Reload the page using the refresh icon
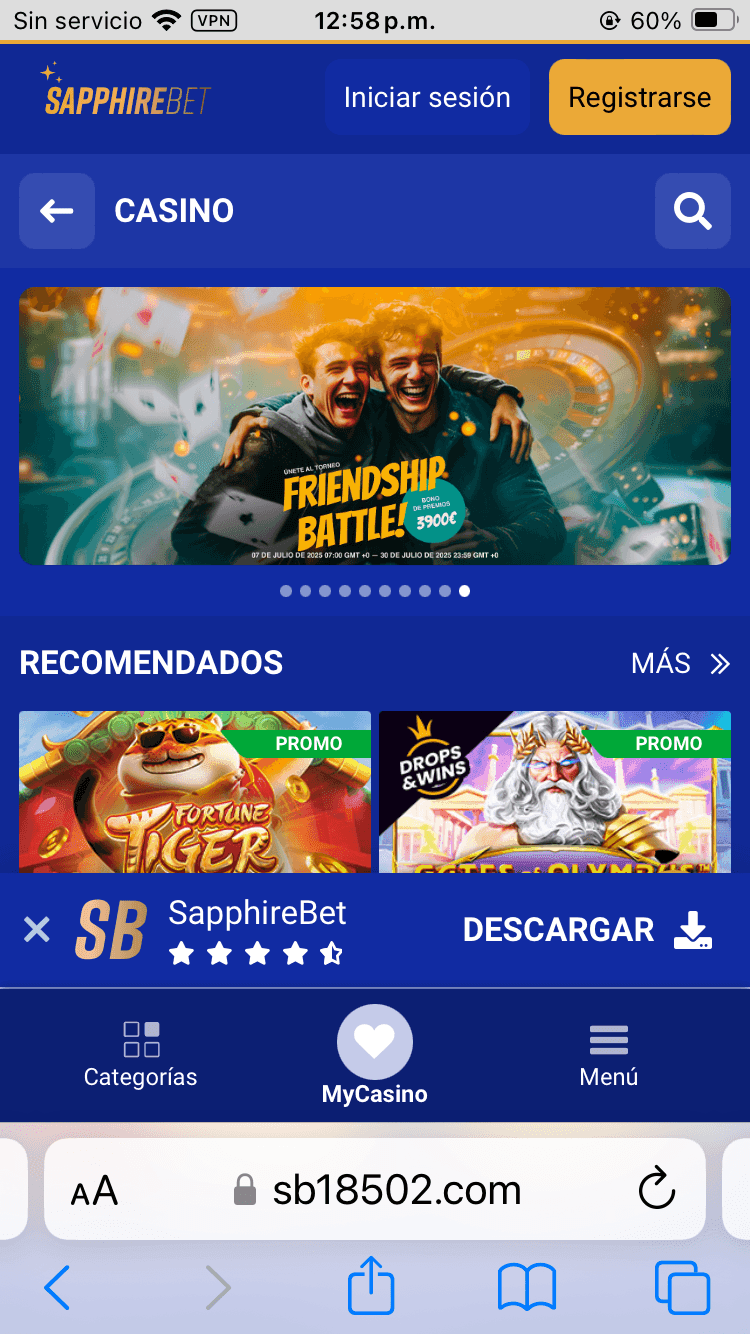This screenshot has height=1334, width=750. coord(657,1189)
